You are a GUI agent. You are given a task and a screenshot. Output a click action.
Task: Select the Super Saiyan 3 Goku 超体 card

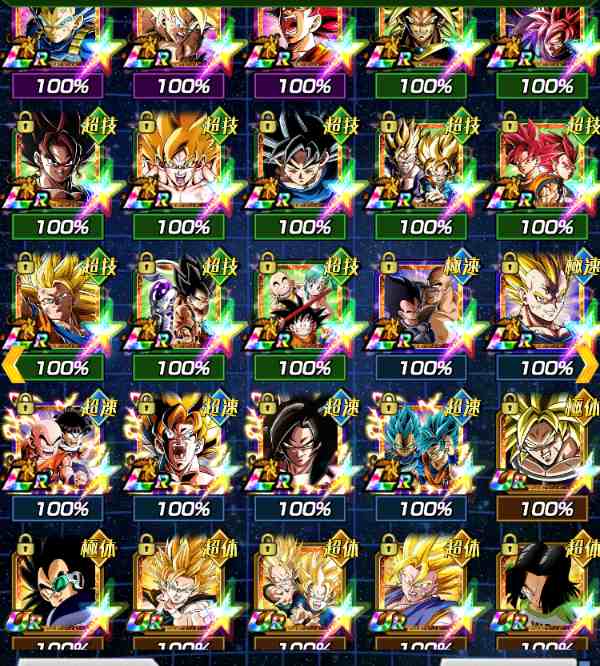click(x=426, y=585)
